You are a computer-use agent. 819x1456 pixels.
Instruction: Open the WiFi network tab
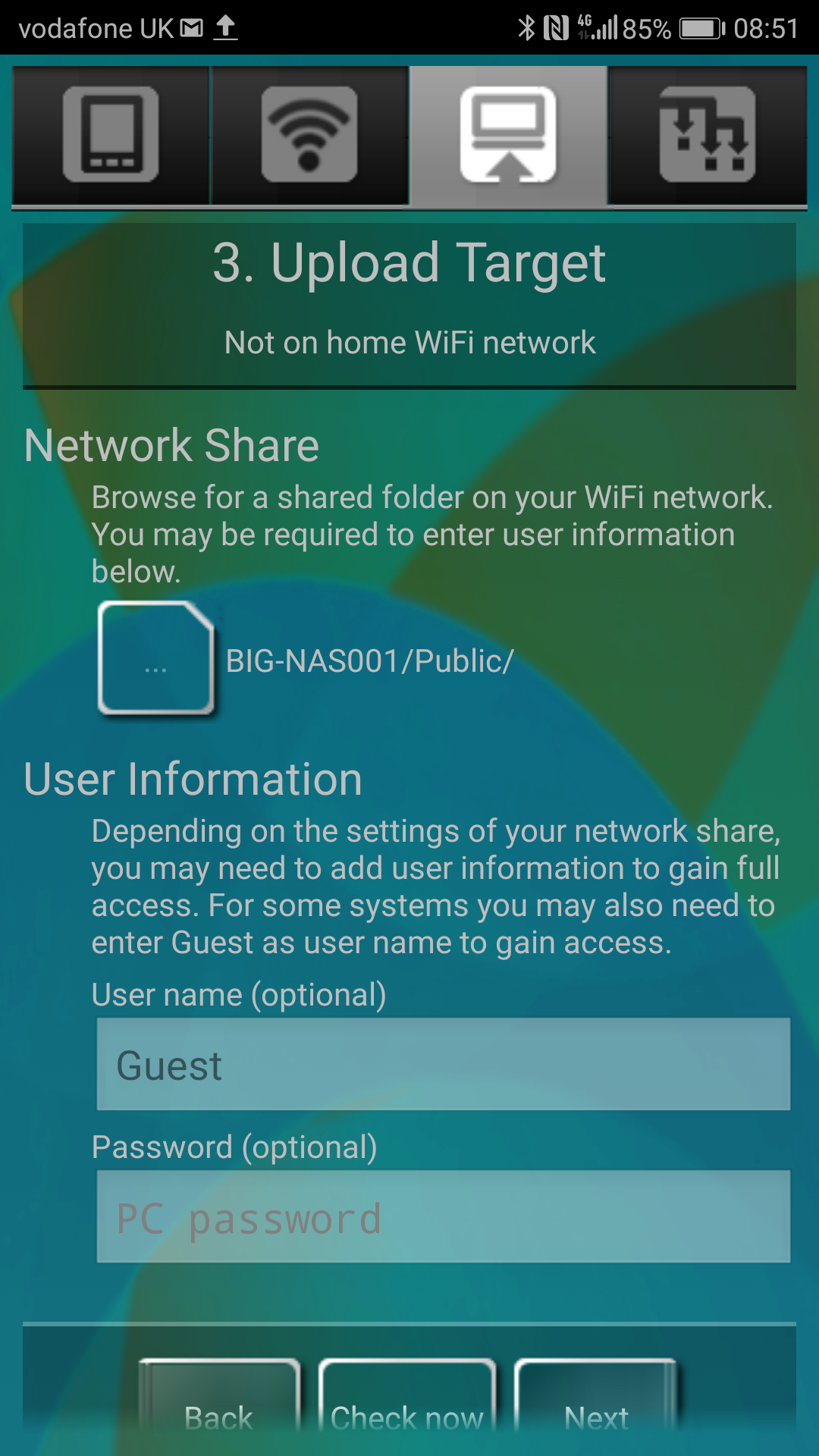click(309, 135)
